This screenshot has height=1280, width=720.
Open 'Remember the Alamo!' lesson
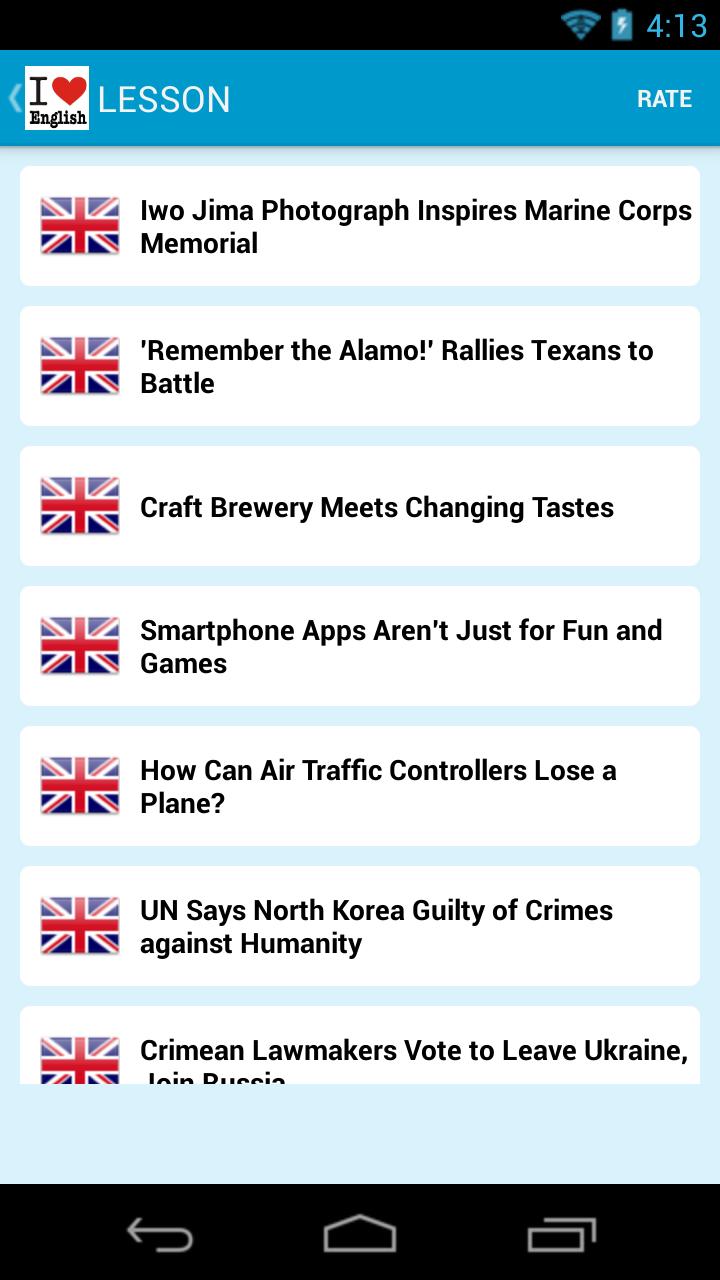pyautogui.click(x=360, y=366)
